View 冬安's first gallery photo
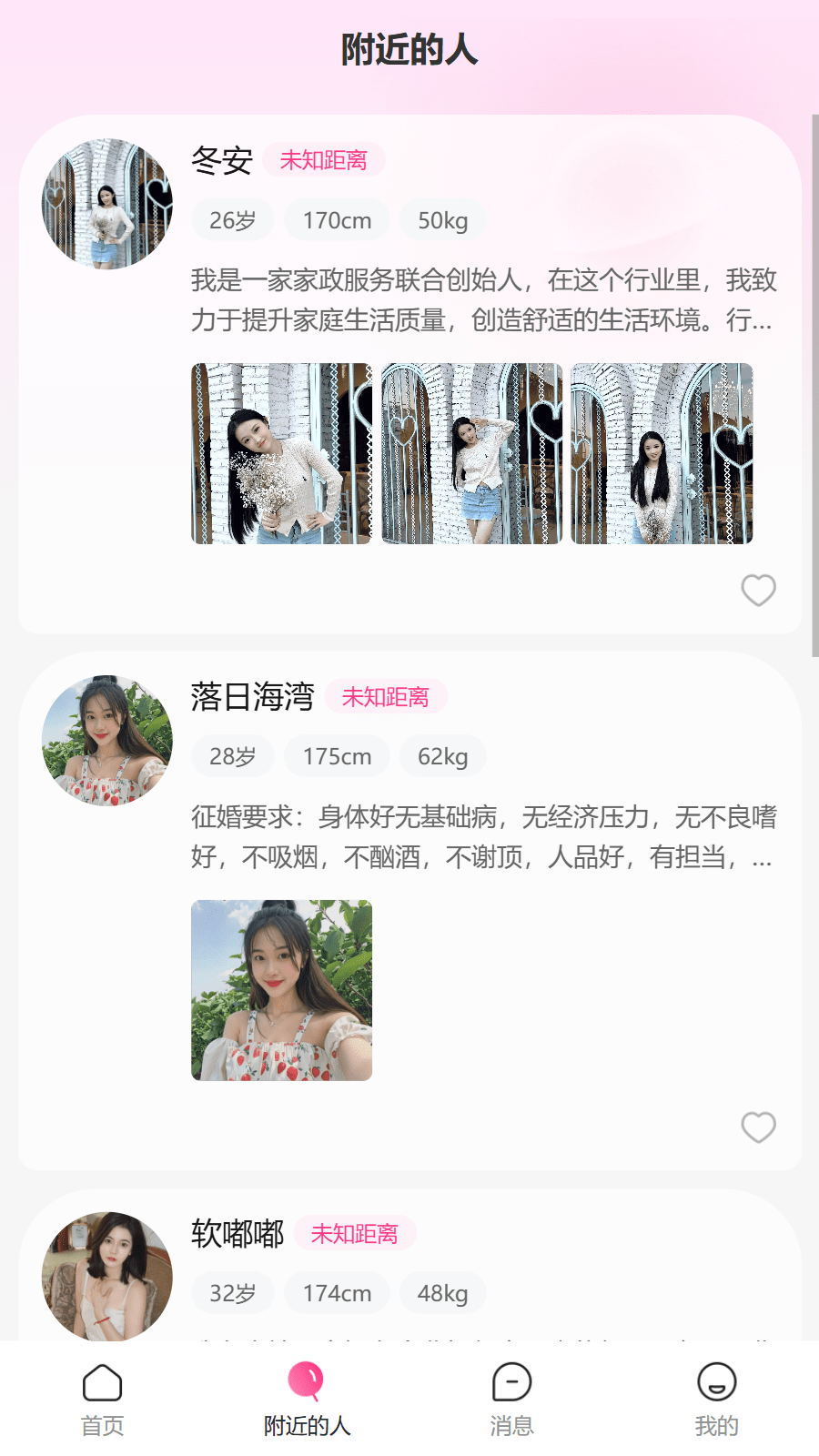Image resolution: width=819 pixels, height=1456 pixels. (x=281, y=453)
